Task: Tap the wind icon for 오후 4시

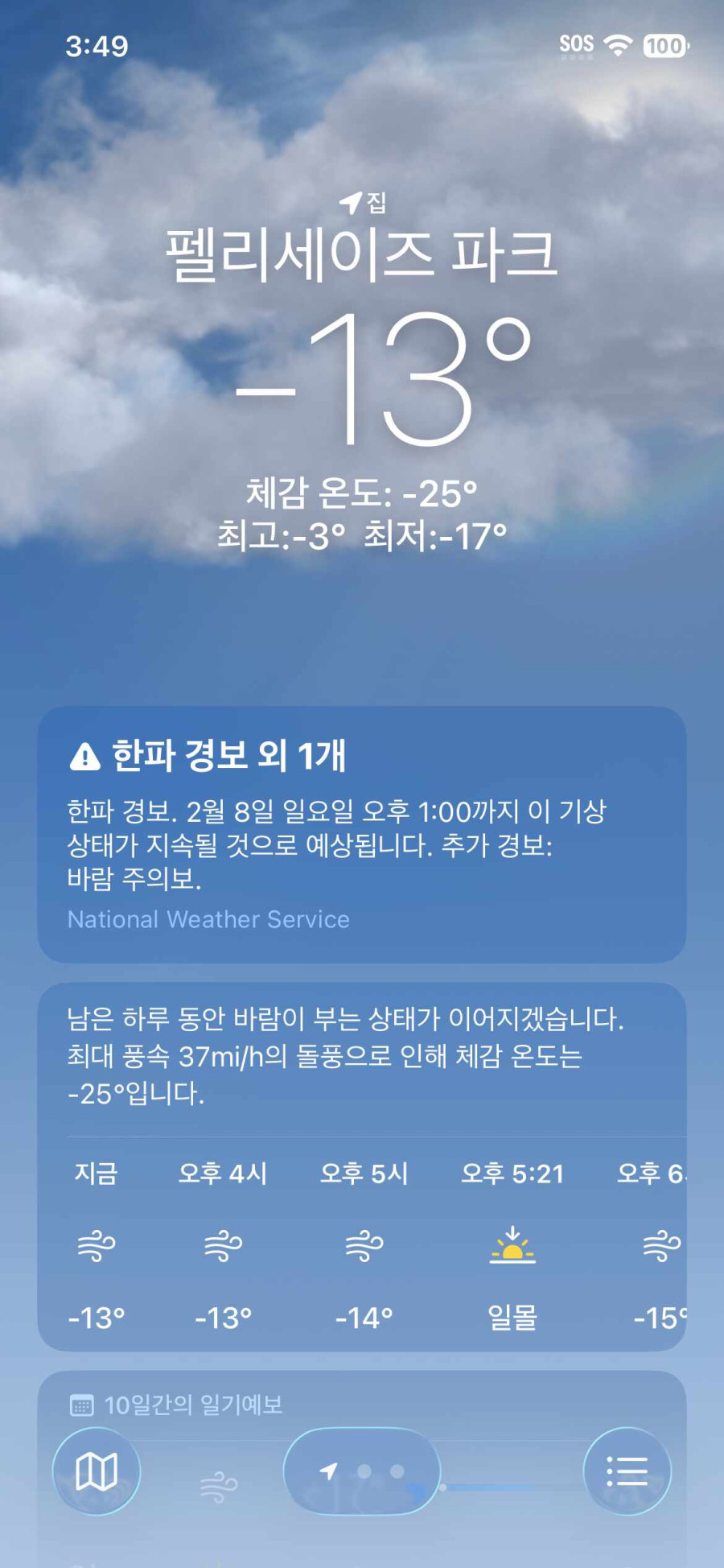Action: tap(224, 1246)
